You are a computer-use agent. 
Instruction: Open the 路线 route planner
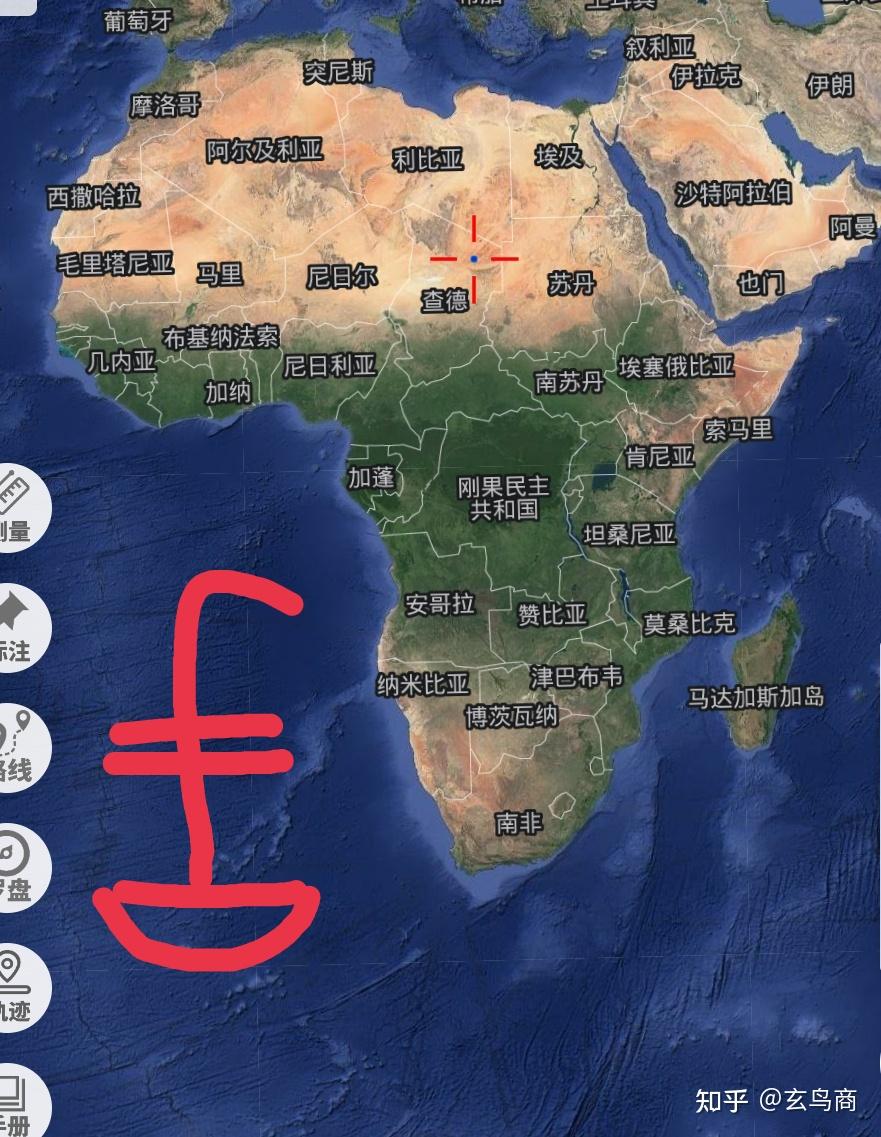click(14, 747)
